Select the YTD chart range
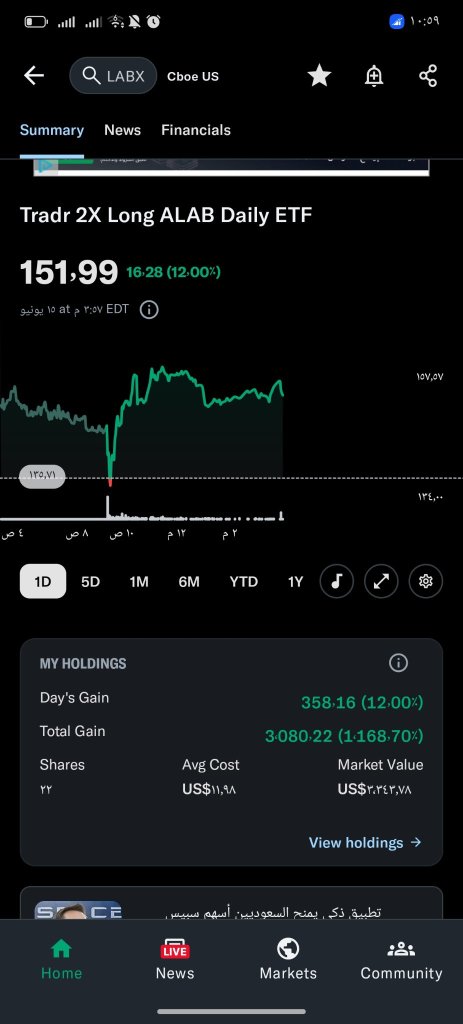 [244, 581]
